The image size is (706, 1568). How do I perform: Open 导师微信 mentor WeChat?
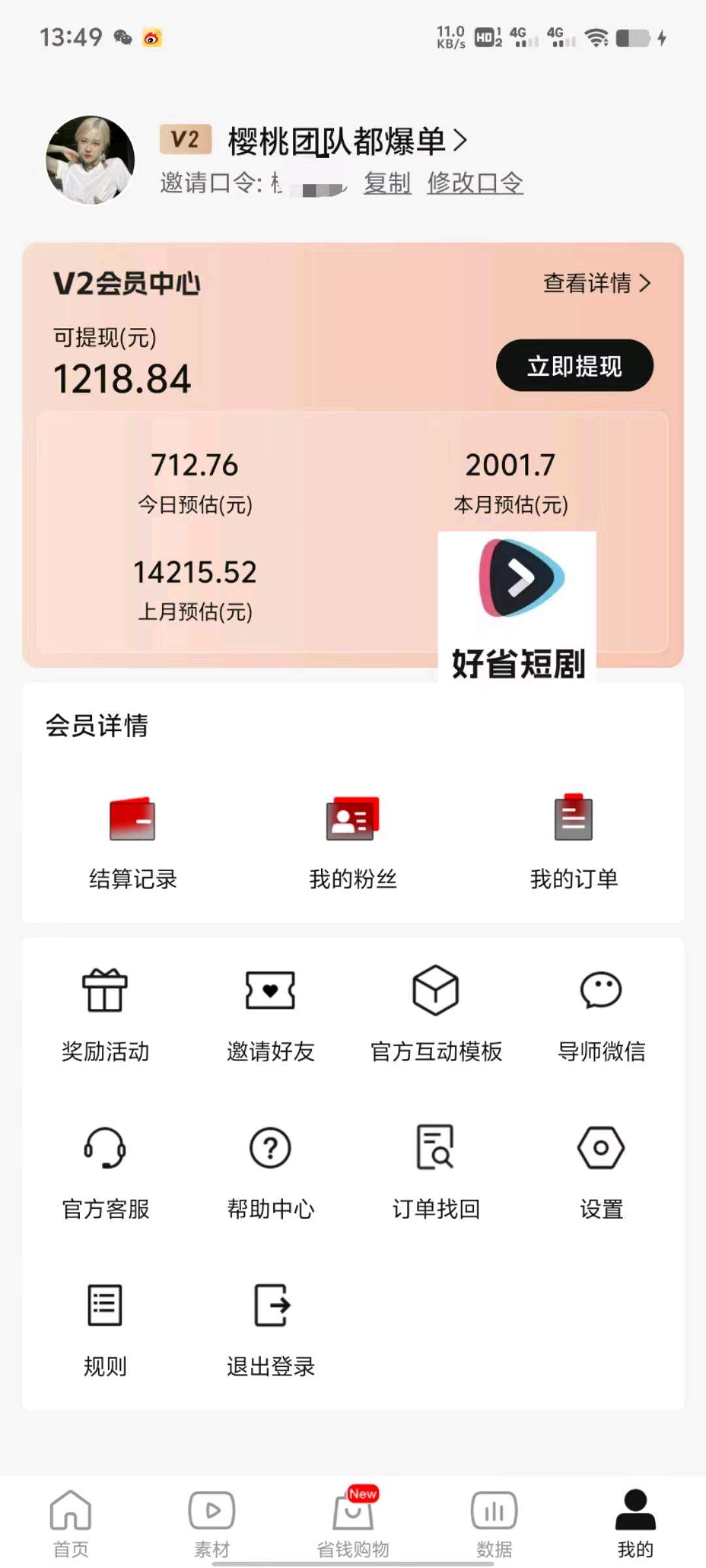[x=601, y=1014]
